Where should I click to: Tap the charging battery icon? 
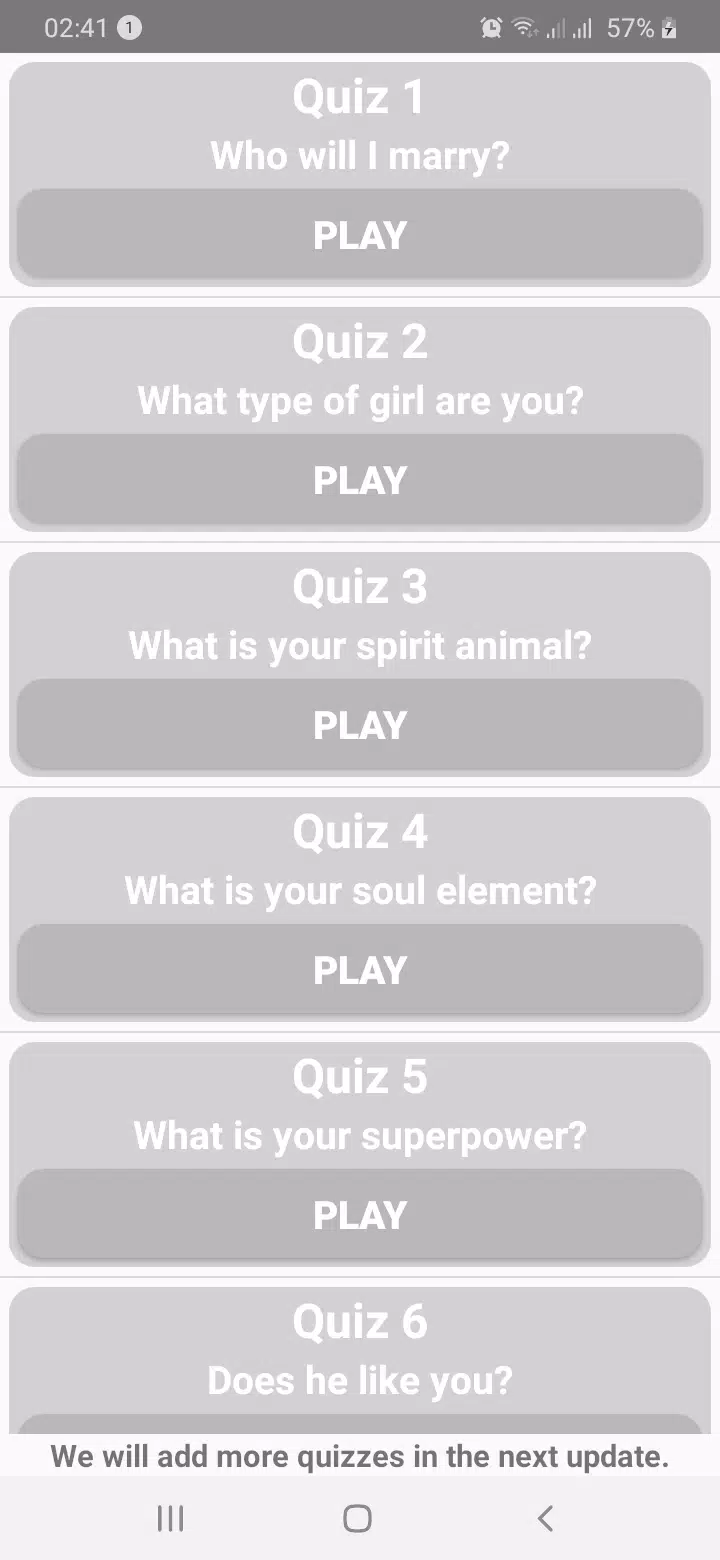click(668, 27)
